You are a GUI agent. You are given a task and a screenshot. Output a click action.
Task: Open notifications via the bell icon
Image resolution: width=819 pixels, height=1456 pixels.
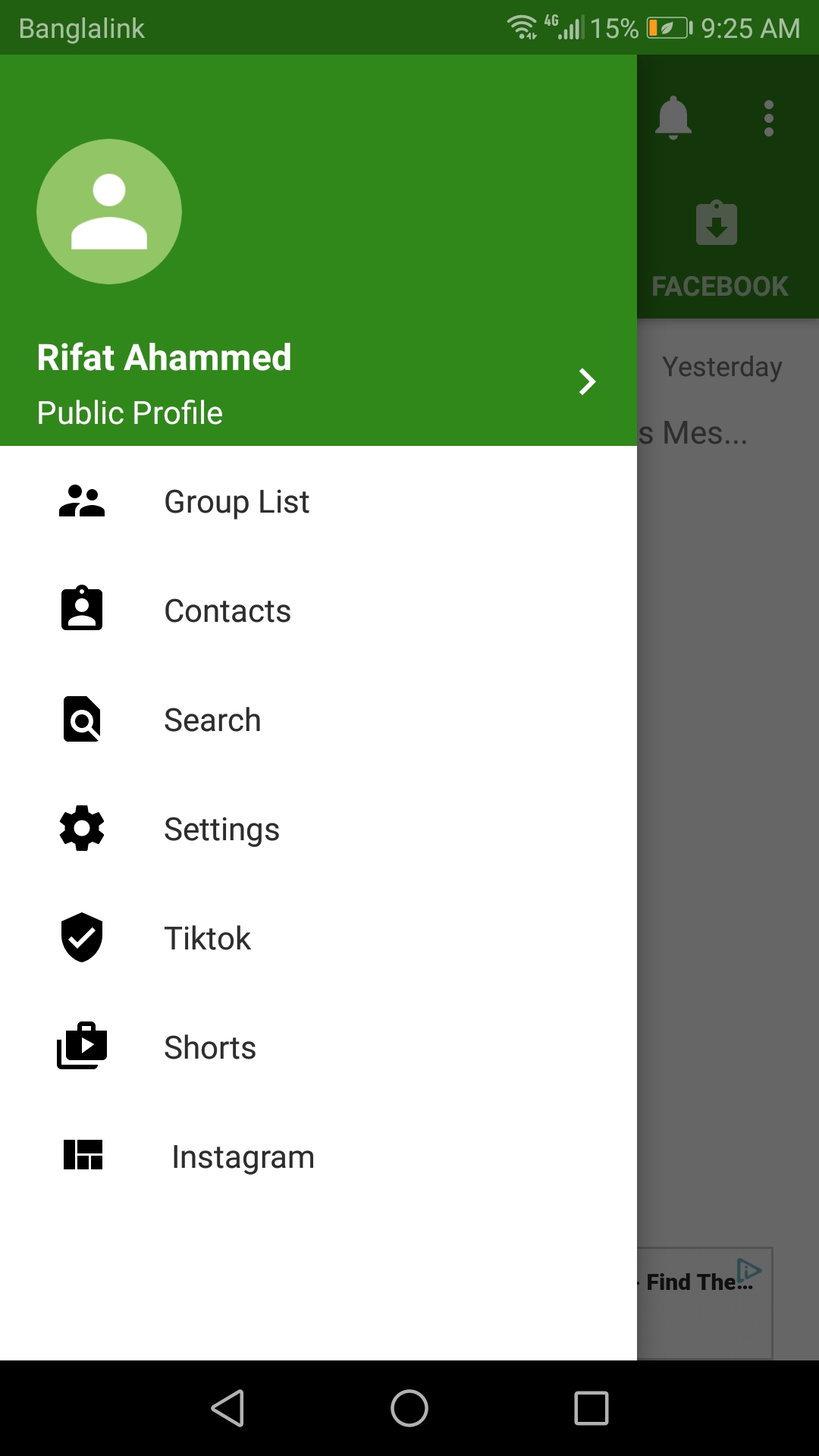click(673, 118)
